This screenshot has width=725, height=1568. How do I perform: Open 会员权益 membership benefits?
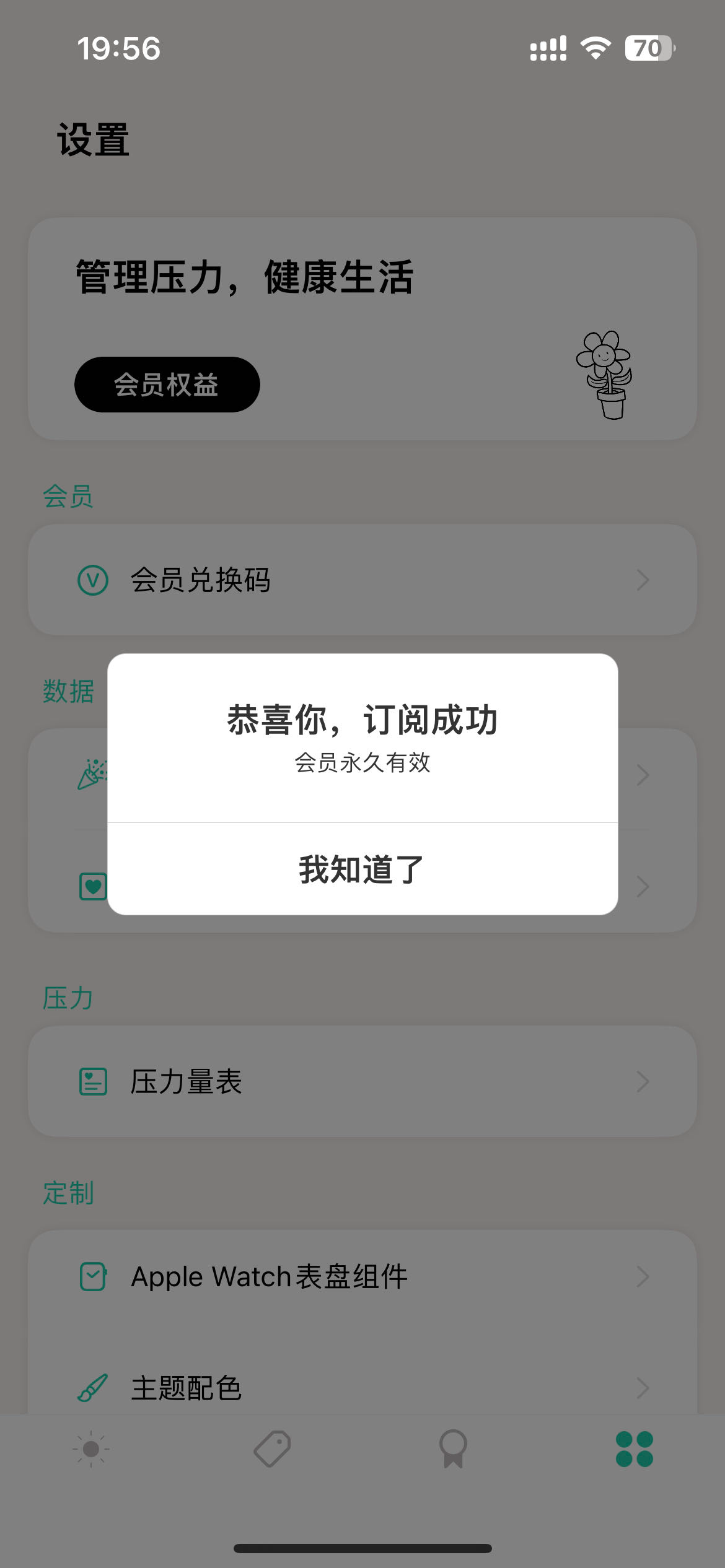(167, 385)
